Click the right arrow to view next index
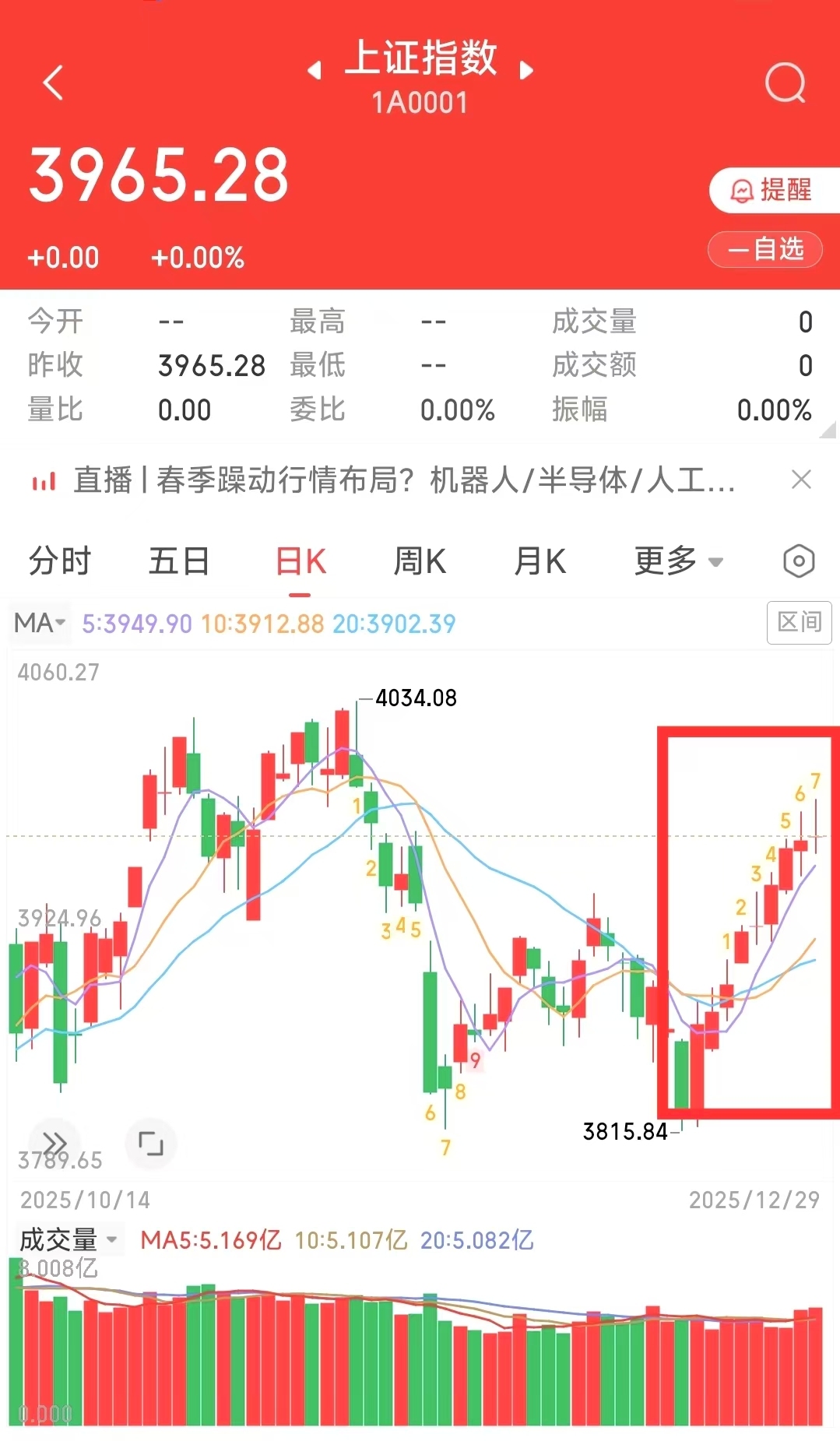This screenshot has height=1441, width=840. point(525,70)
